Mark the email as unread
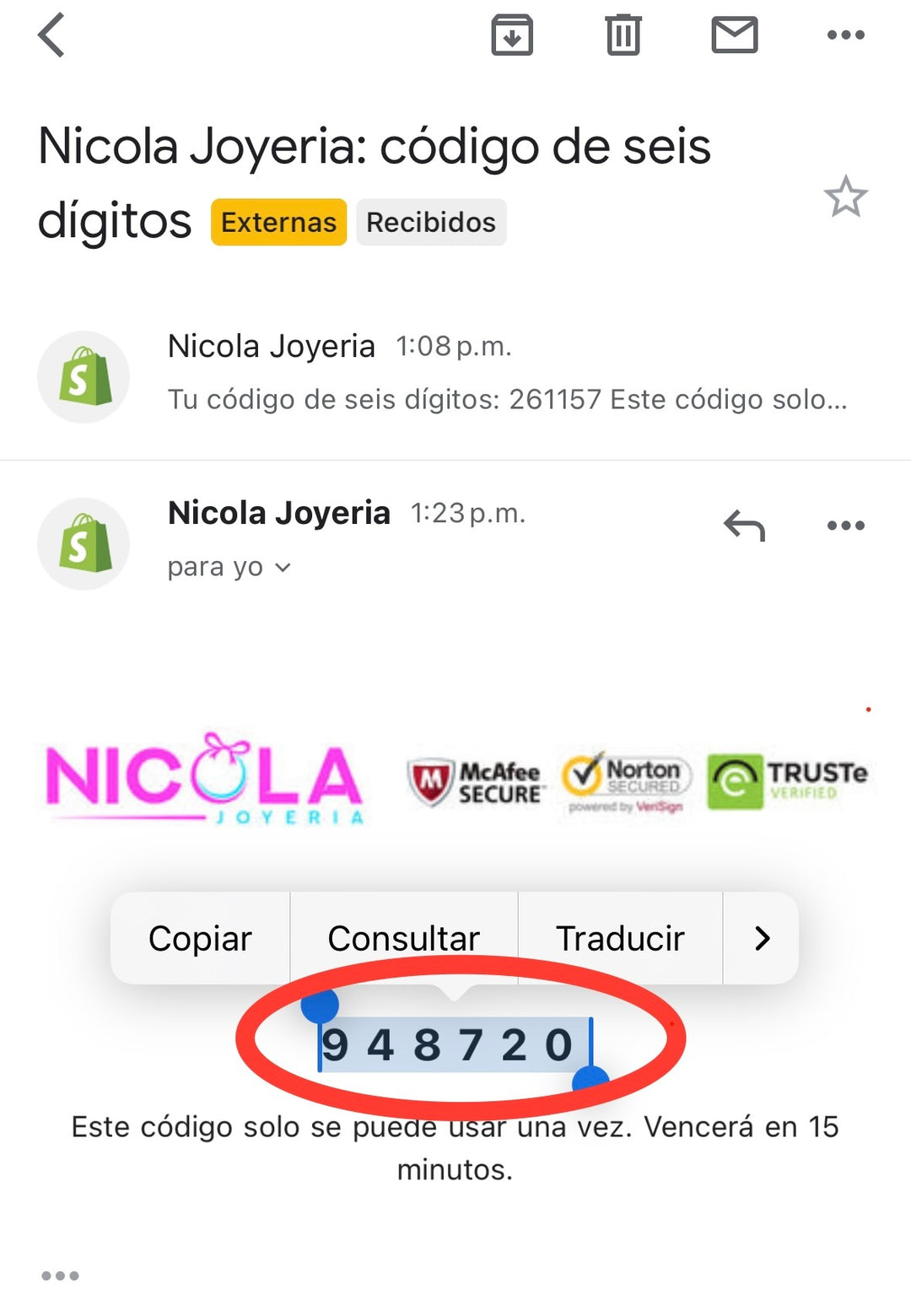Viewport: 911px width, 1316px height. click(x=735, y=35)
